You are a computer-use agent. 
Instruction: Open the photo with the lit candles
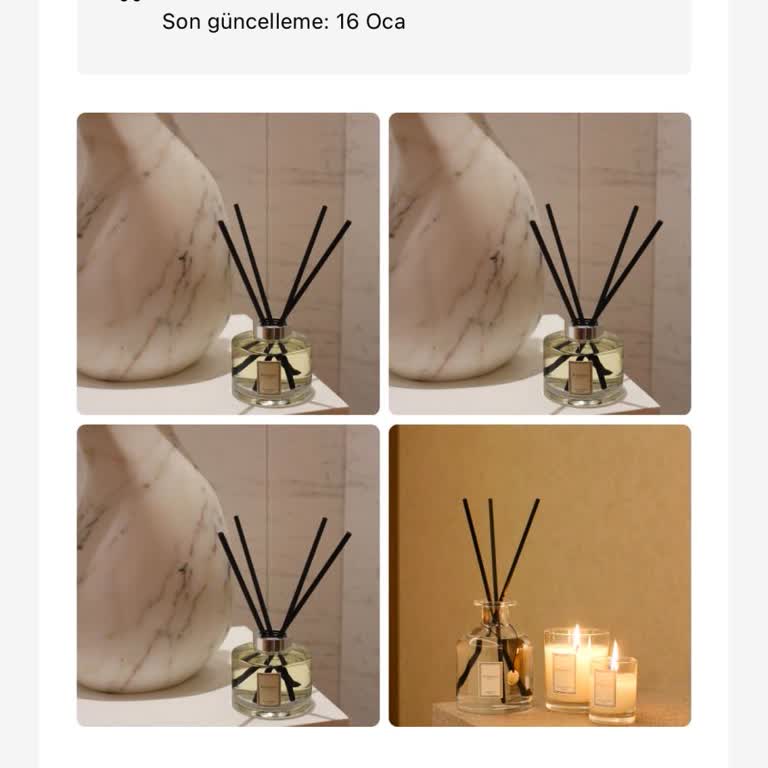tap(539, 575)
